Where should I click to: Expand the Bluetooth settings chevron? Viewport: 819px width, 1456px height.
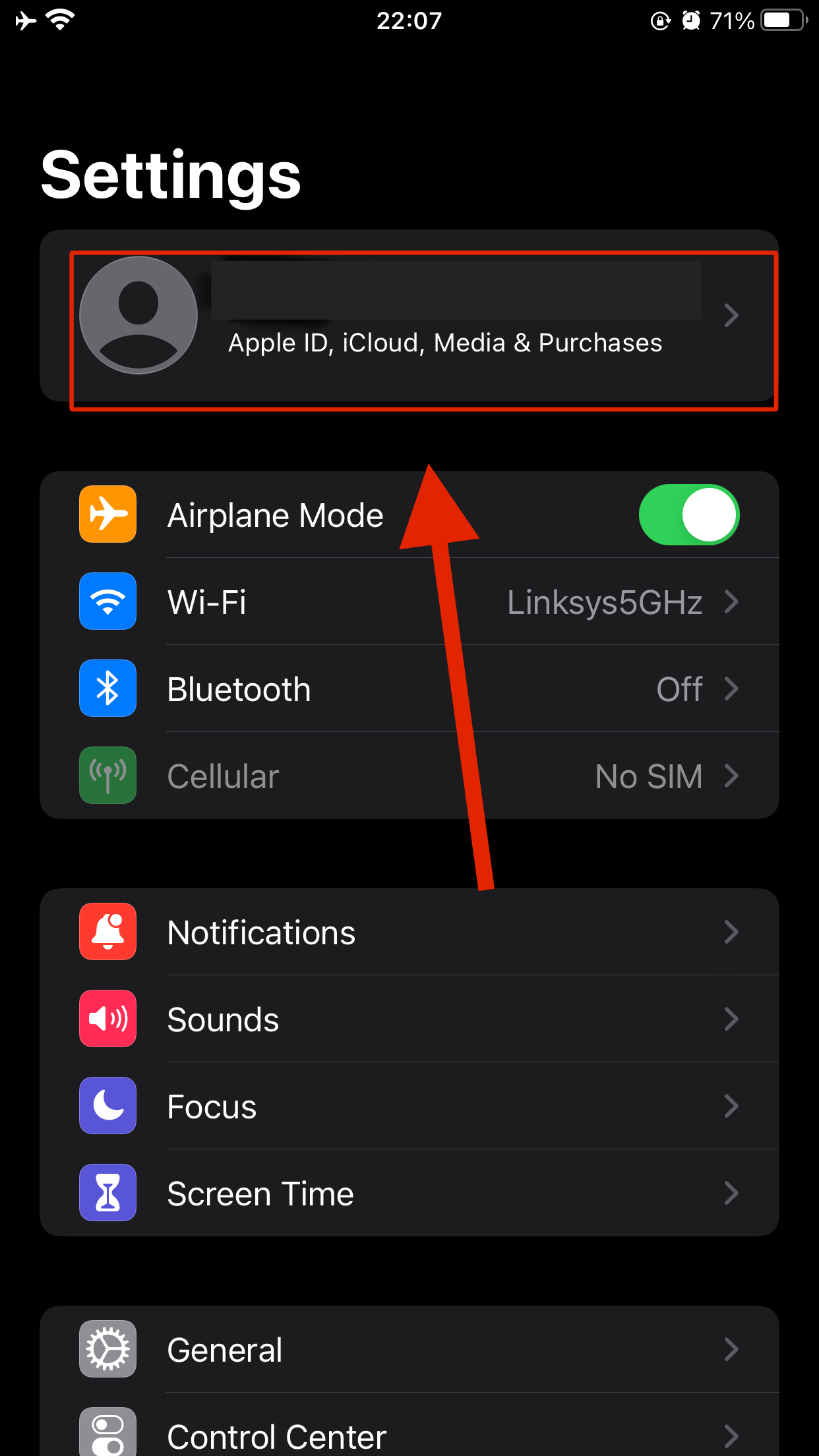point(732,688)
